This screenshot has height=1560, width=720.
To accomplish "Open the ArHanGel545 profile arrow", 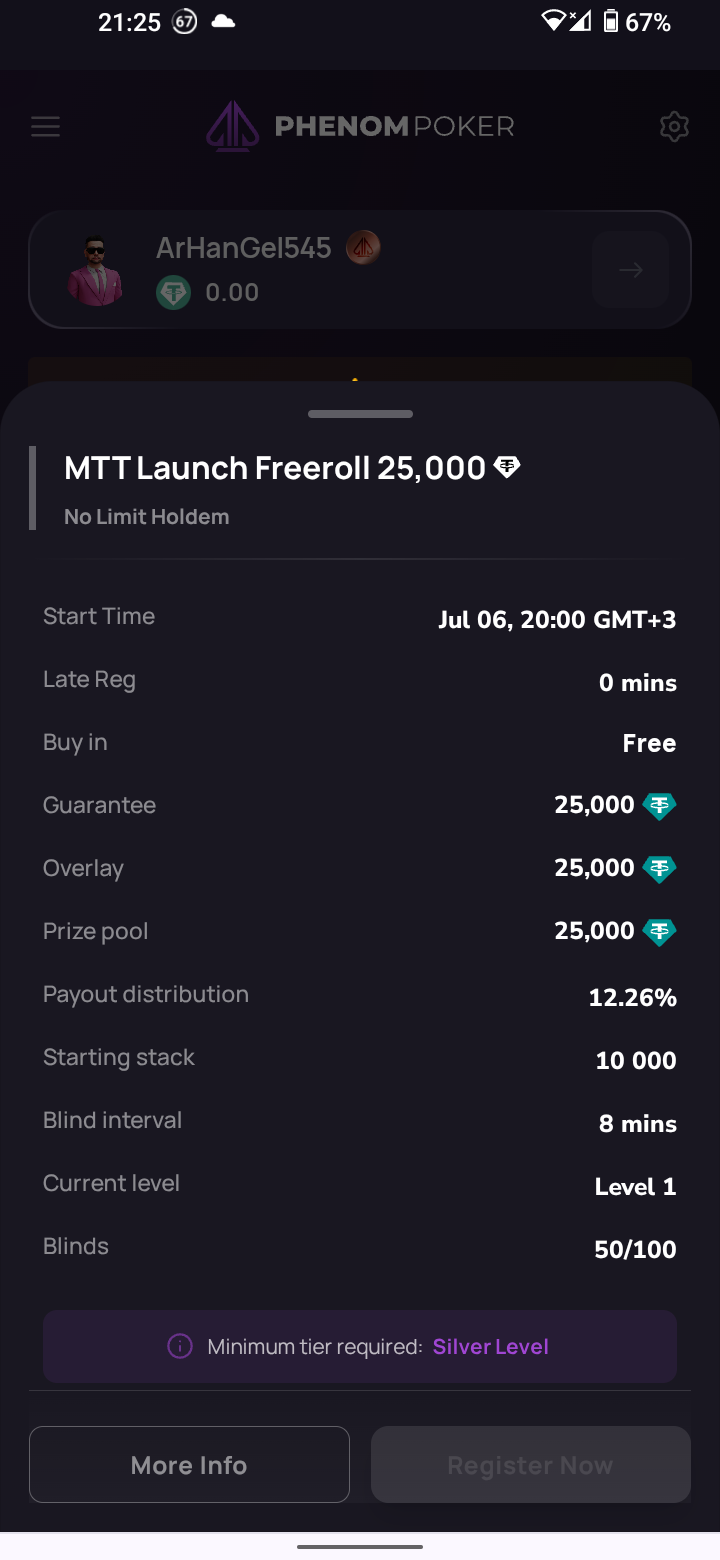I will pyautogui.click(x=630, y=269).
